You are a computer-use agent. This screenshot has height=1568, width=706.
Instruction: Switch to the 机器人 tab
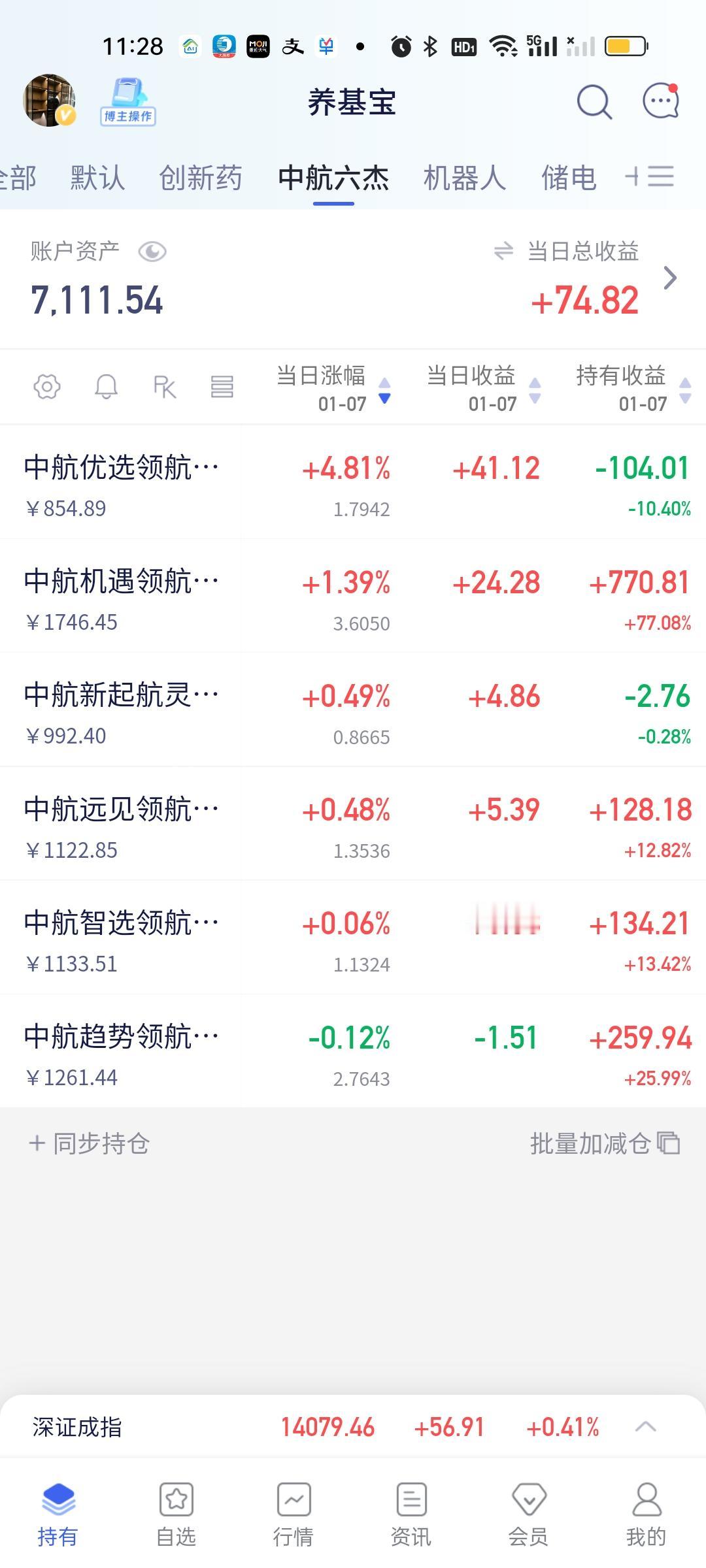pyautogui.click(x=465, y=178)
